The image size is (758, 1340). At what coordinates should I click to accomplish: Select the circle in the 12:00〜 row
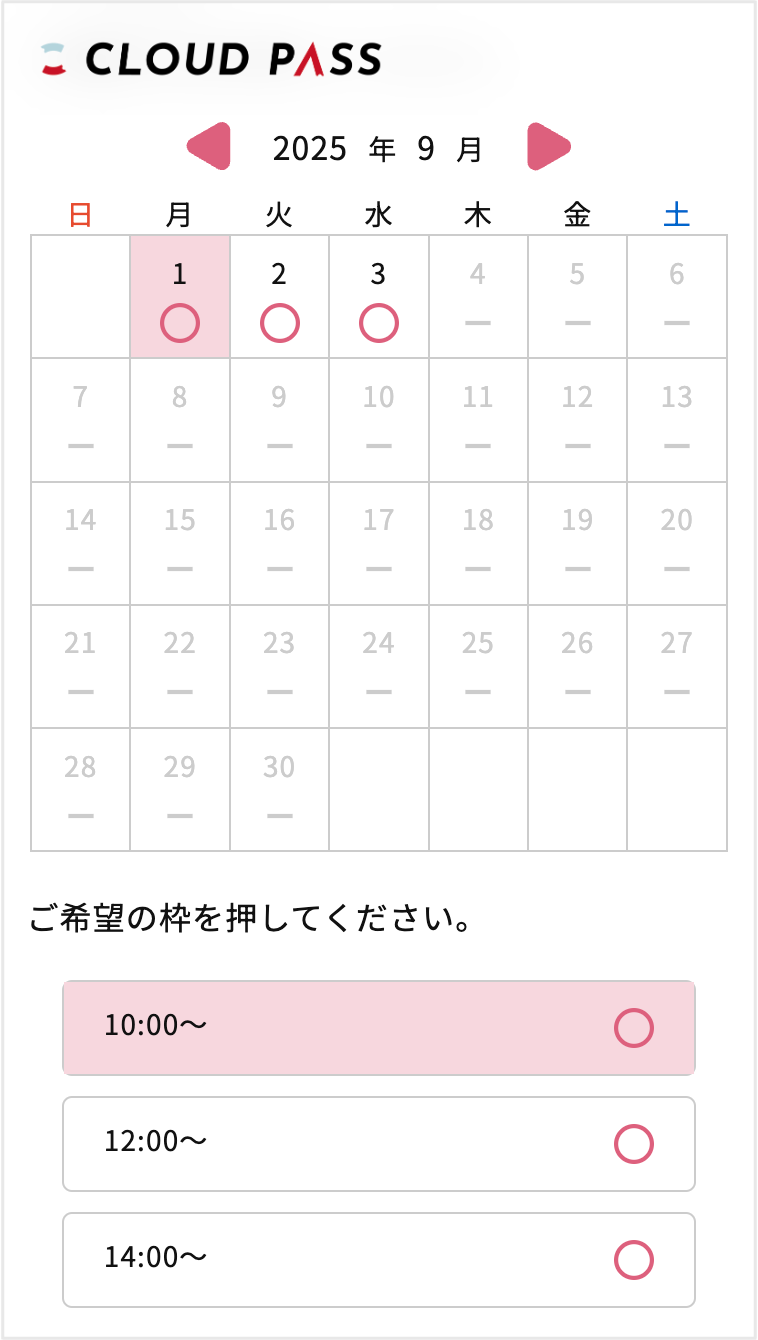tap(634, 1143)
